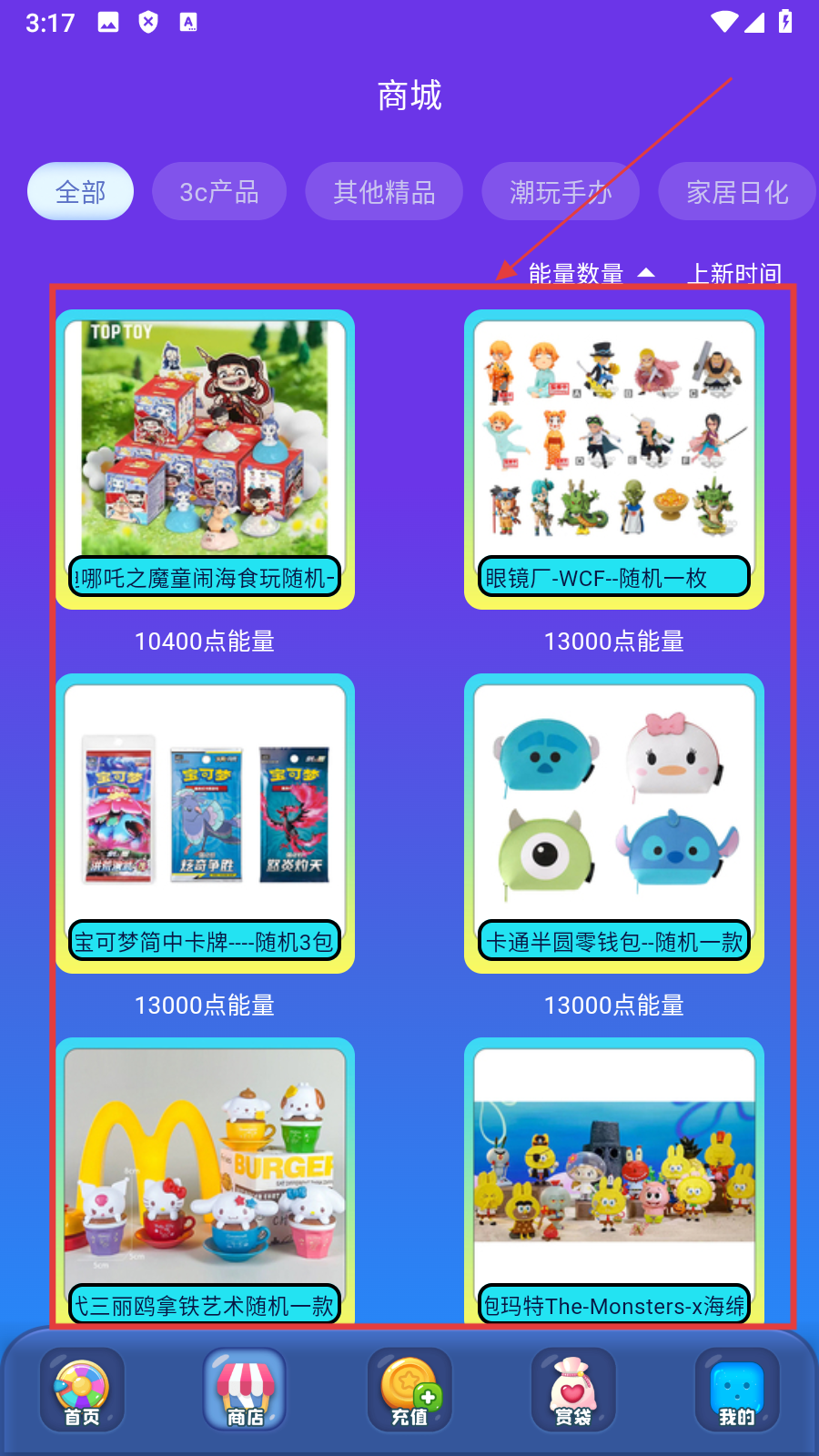The image size is (819, 1456).
Task: Open the The-Monsters-x海绵 product card
Action: pyautogui.click(x=614, y=1183)
